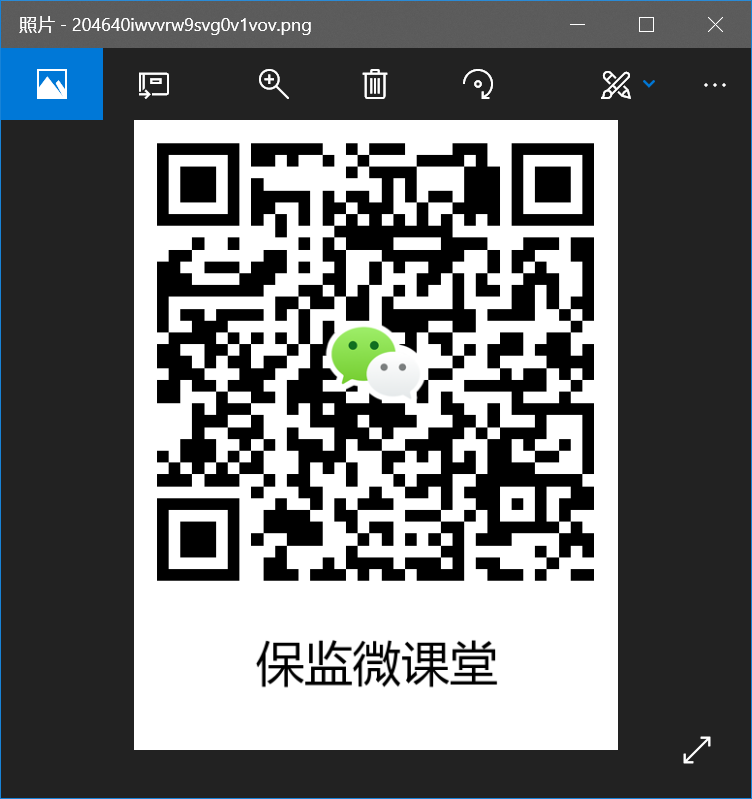Delete this photo
The height and width of the screenshot is (799, 752).
click(x=375, y=84)
